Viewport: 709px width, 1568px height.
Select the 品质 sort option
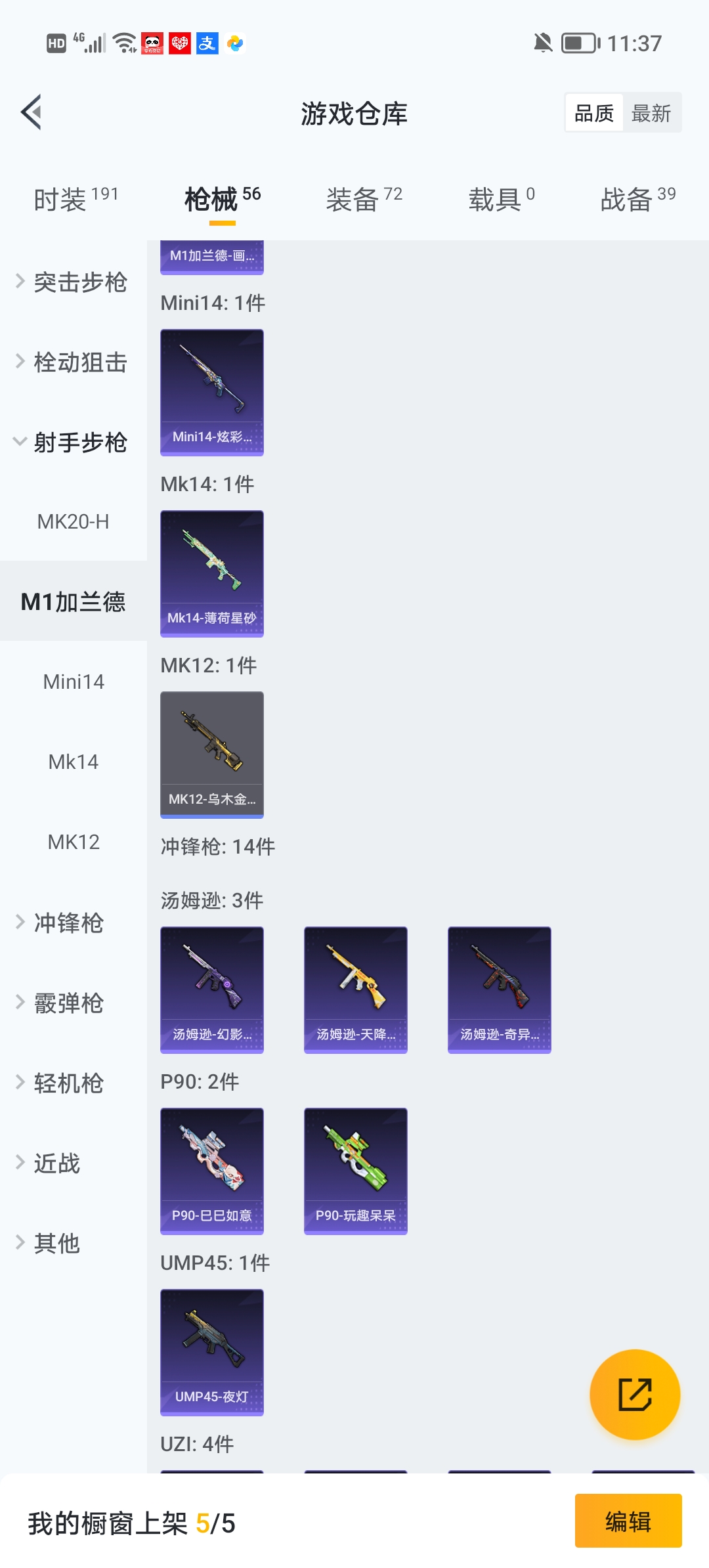594,113
